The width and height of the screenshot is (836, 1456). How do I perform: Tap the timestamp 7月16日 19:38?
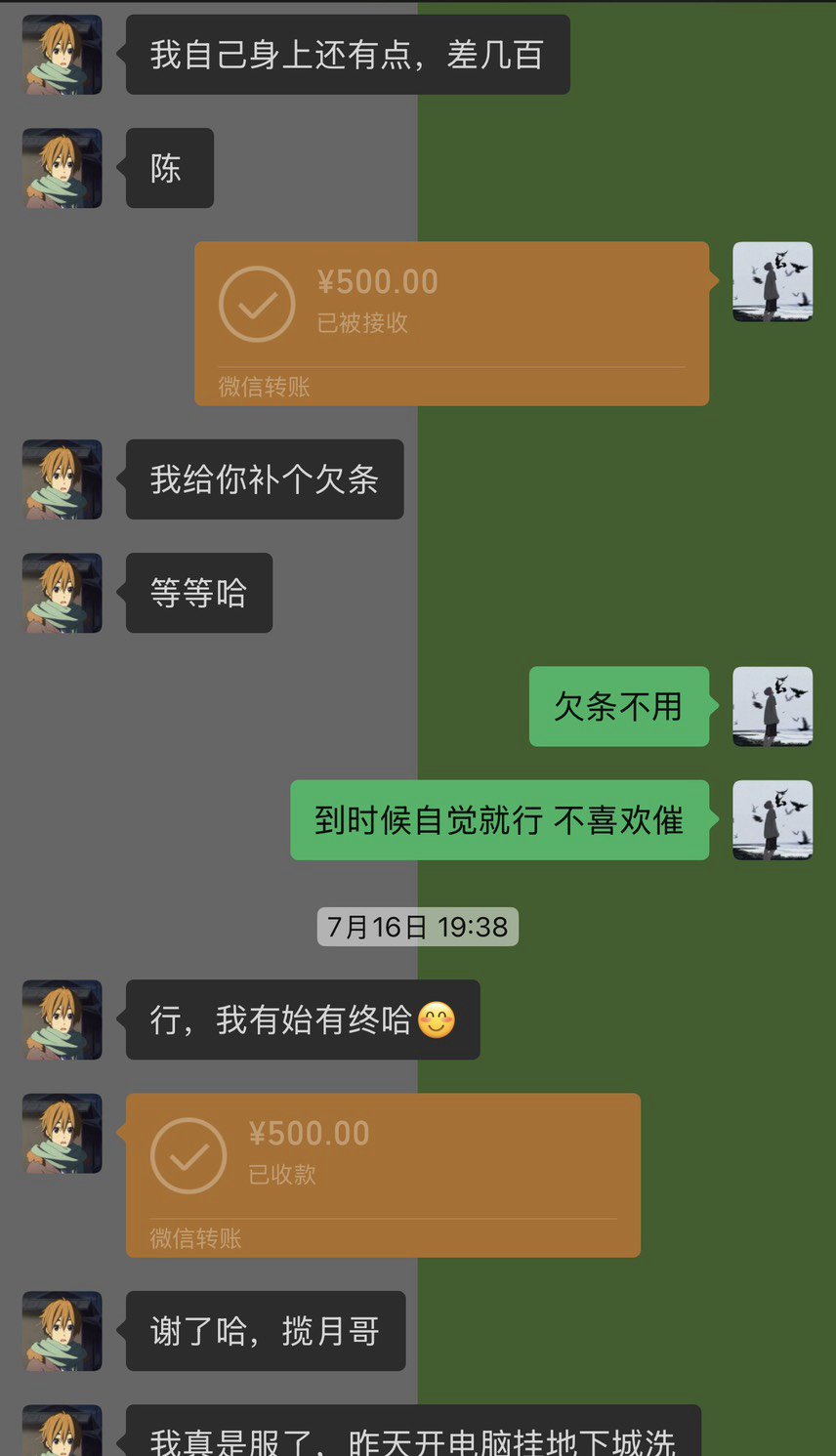[417, 927]
